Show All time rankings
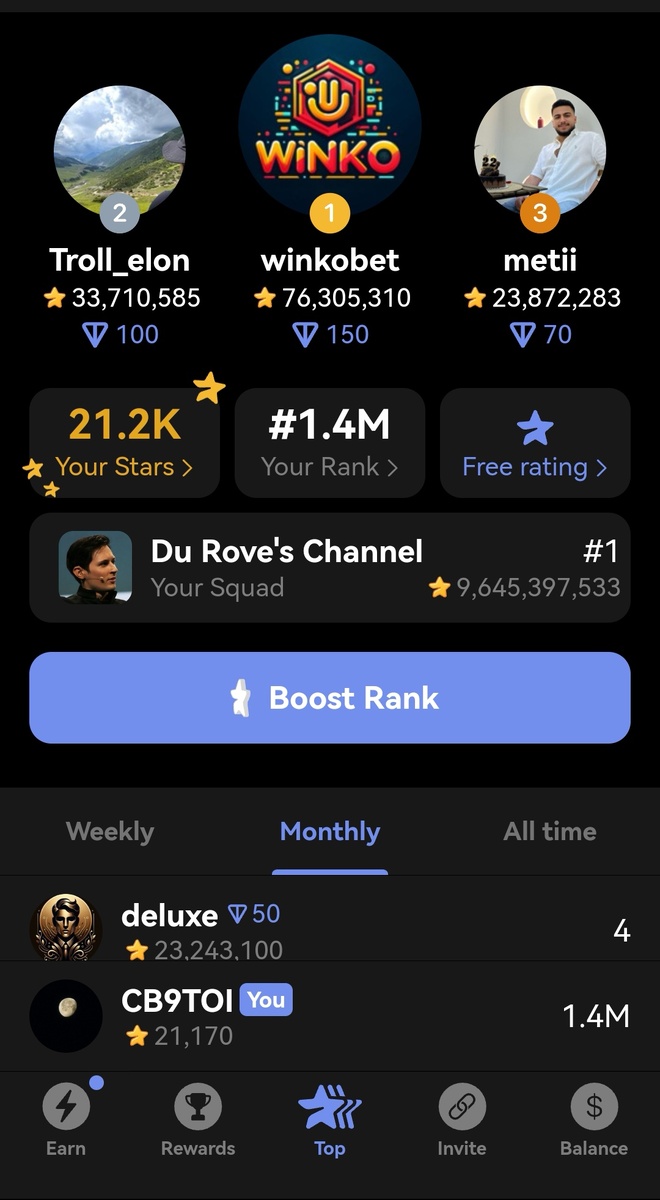This screenshot has height=1200, width=660. (549, 832)
